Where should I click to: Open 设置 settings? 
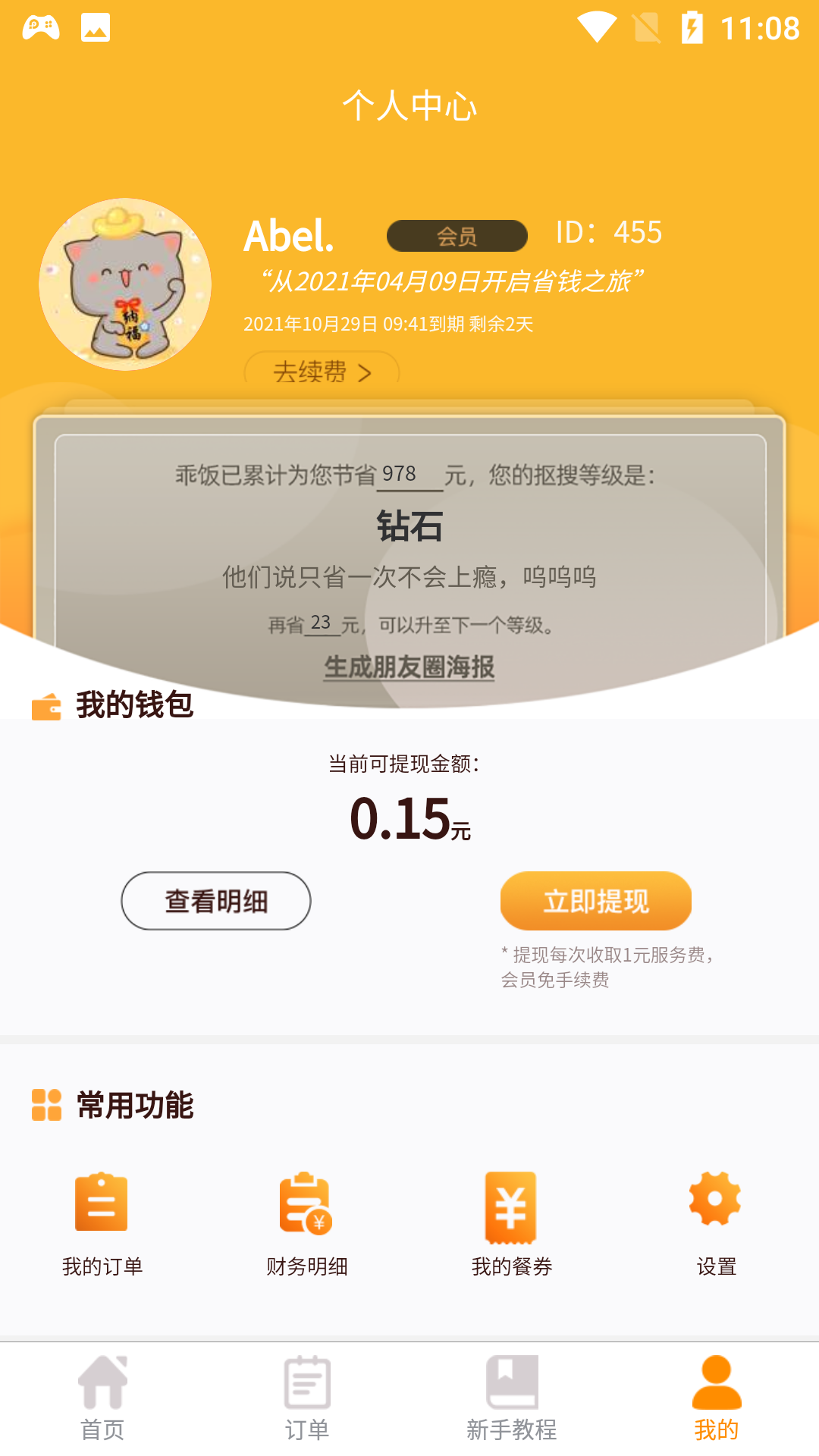[x=716, y=1222]
